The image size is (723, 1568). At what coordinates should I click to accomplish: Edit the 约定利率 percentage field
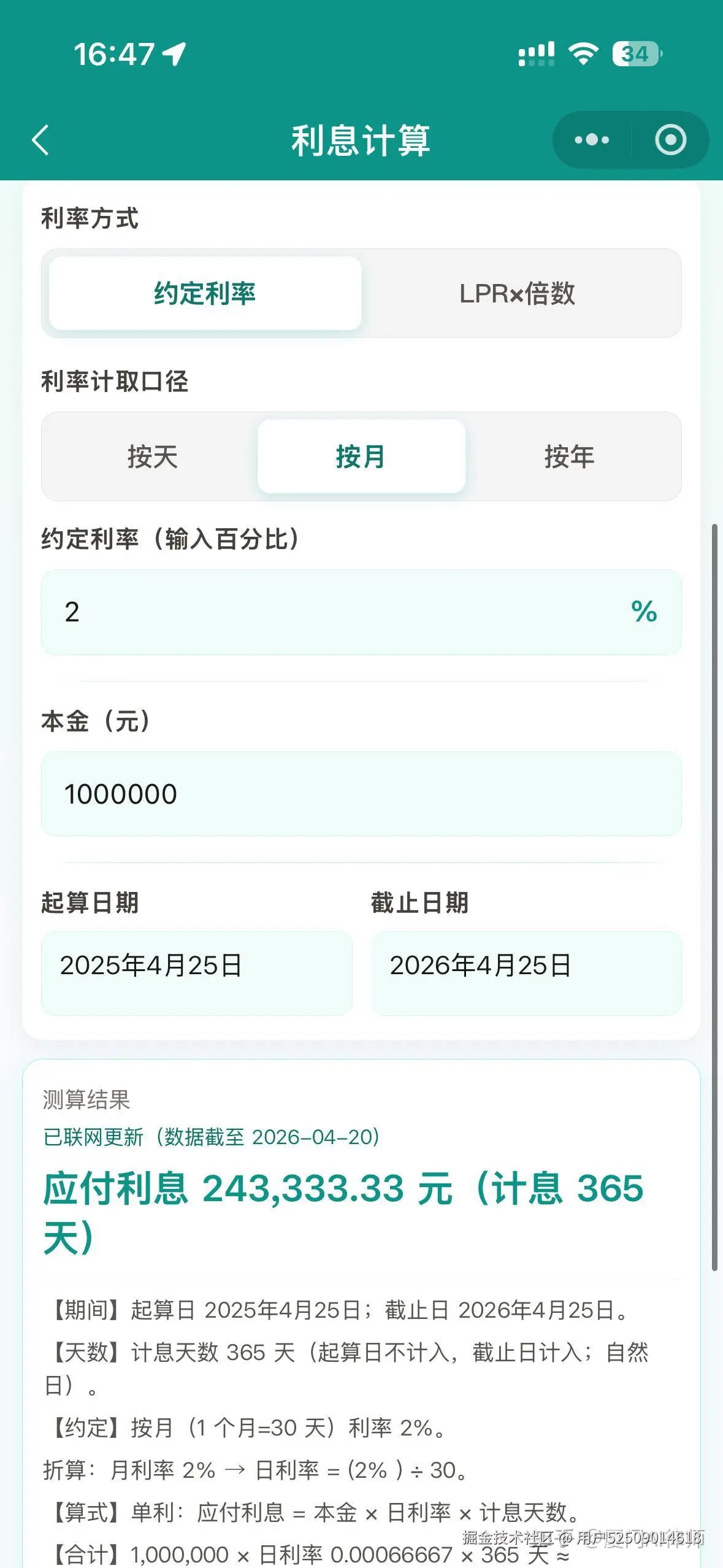coord(343,612)
